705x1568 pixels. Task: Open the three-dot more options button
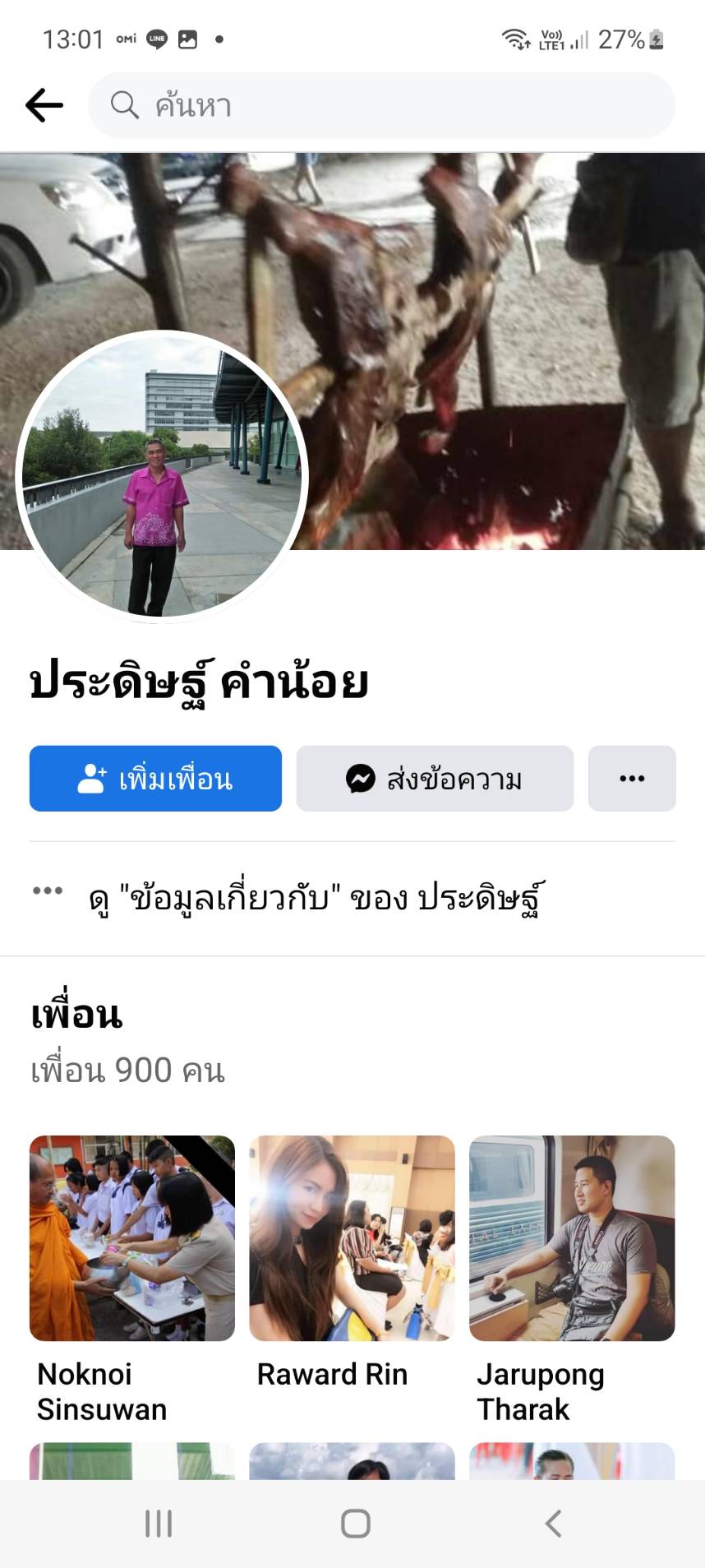631,778
